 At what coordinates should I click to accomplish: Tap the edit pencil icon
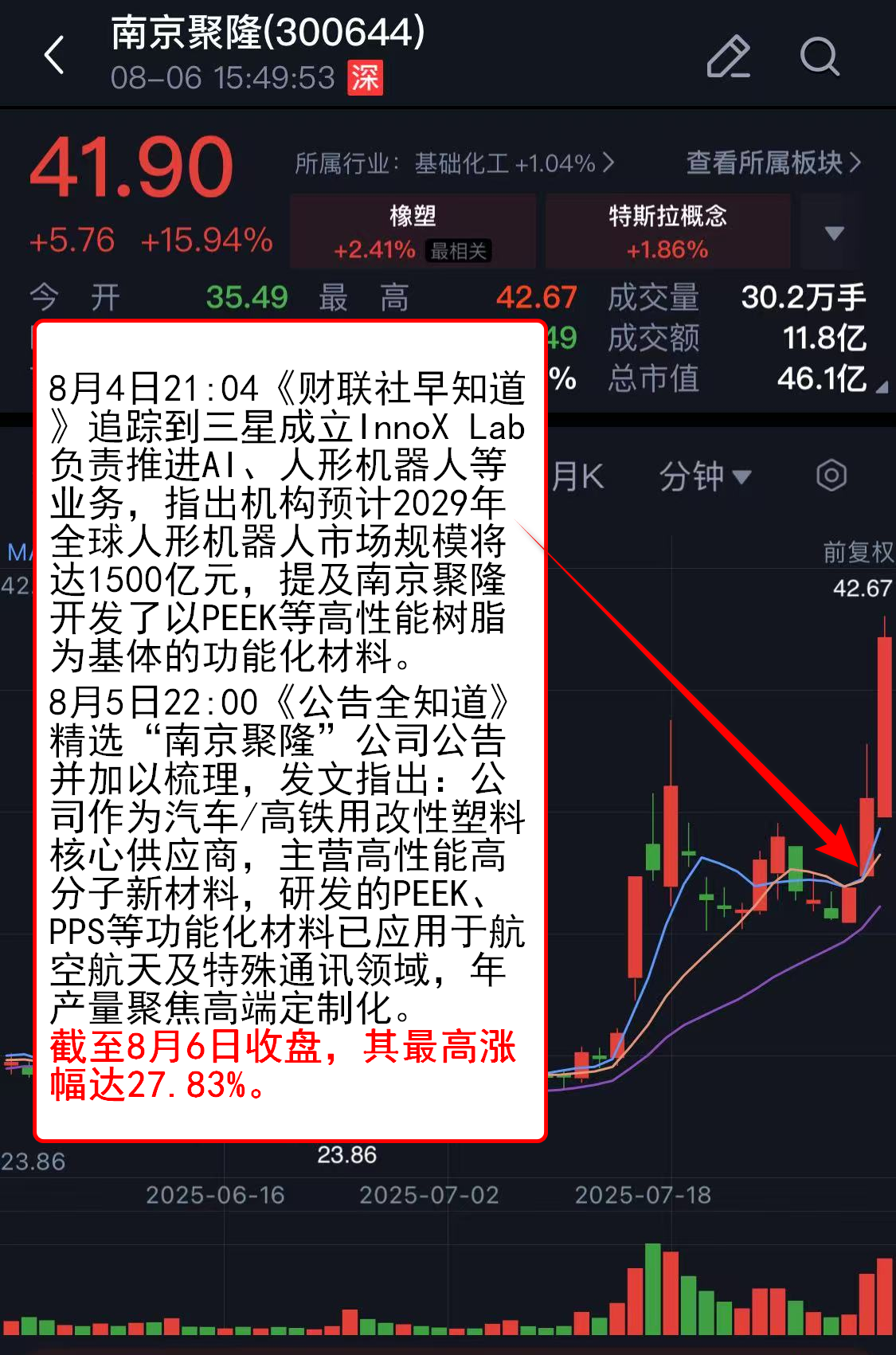coord(728,57)
